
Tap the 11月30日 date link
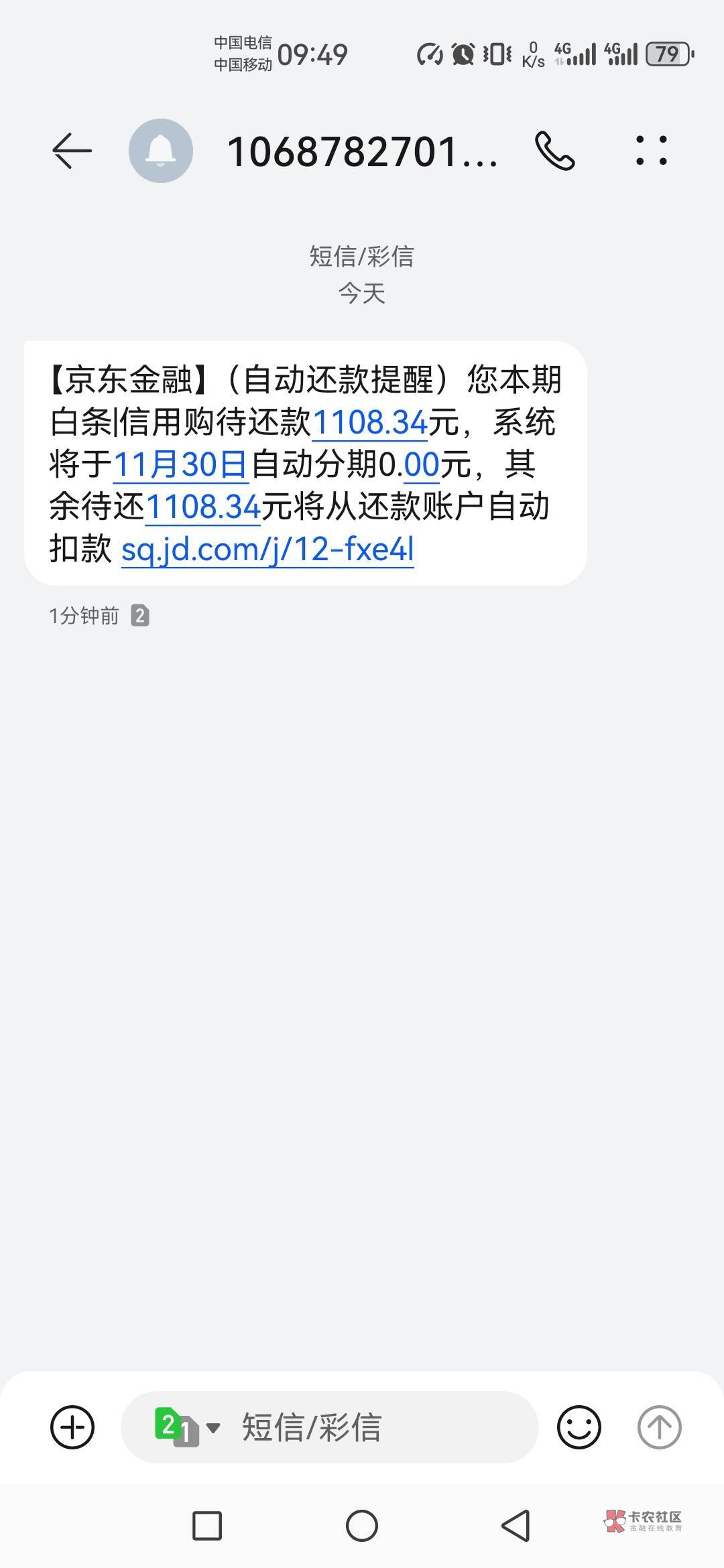[181, 465]
